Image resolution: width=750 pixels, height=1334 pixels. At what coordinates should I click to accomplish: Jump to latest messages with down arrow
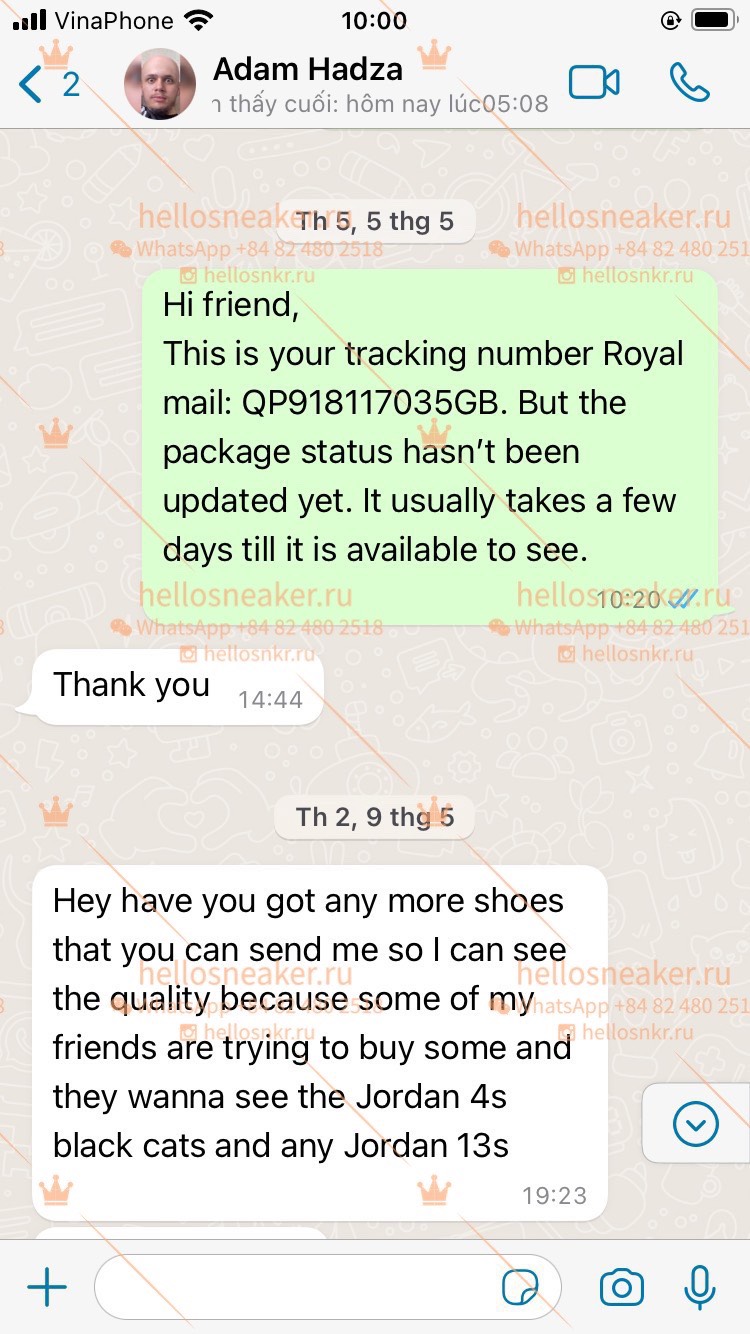click(696, 1125)
